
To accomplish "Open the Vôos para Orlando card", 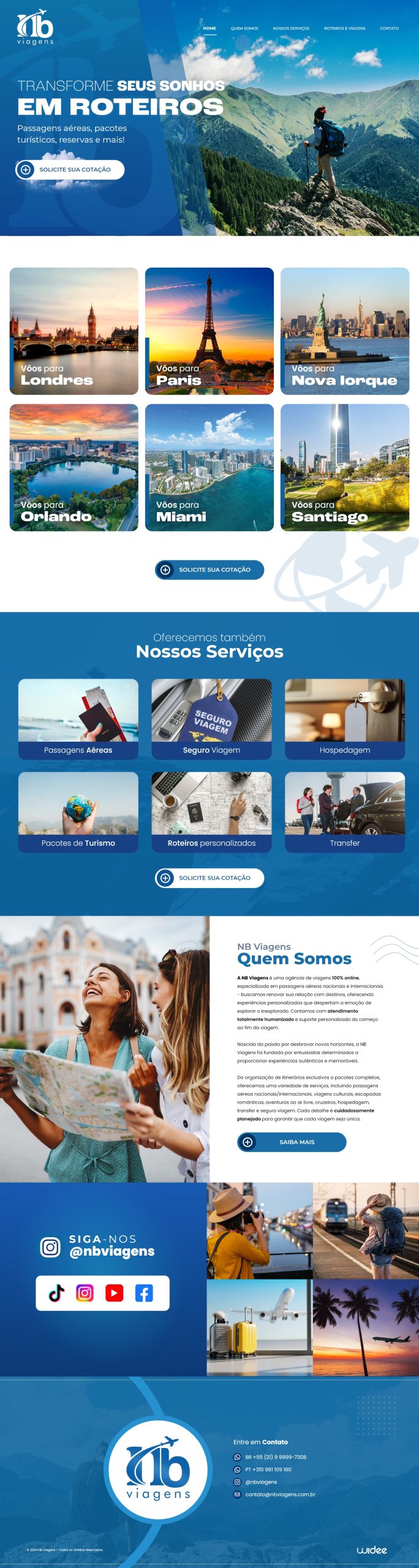I will pos(74,467).
